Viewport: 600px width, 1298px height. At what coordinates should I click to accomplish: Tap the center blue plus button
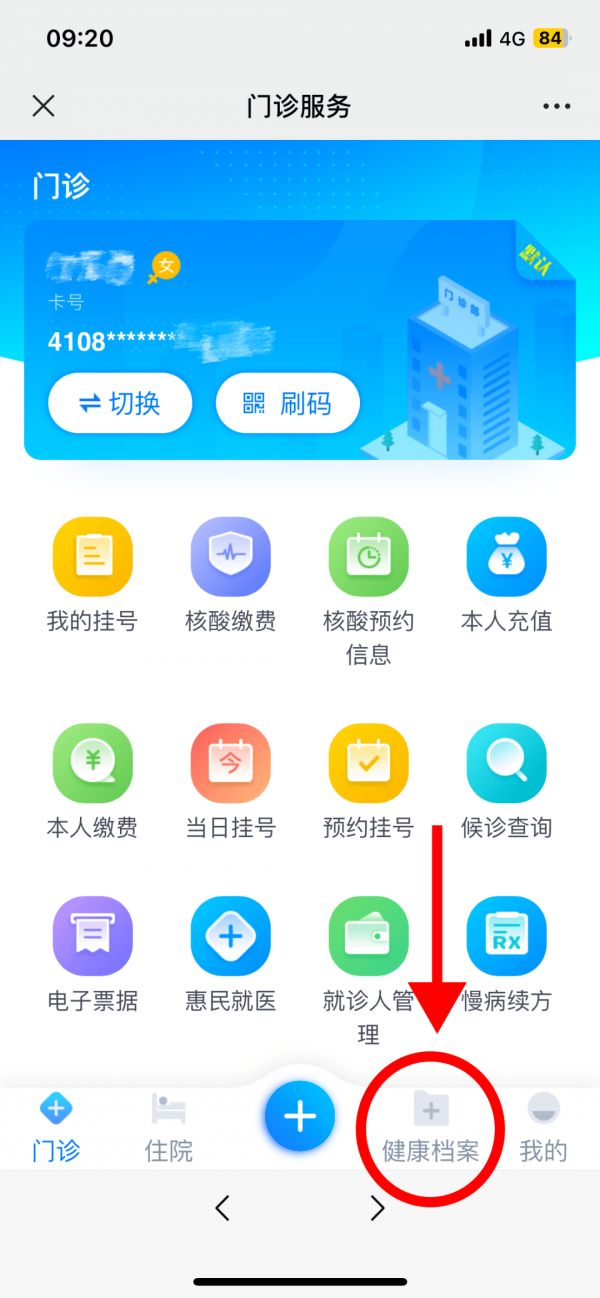[299, 1116]
